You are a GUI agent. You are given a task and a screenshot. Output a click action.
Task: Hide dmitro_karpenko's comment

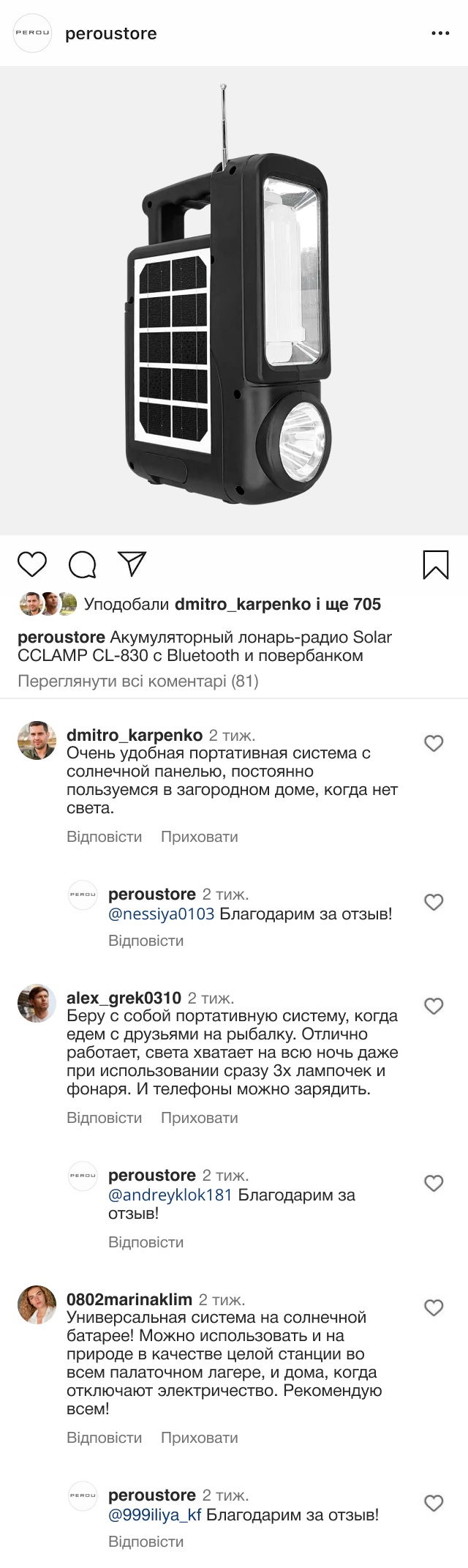[199, 837]
